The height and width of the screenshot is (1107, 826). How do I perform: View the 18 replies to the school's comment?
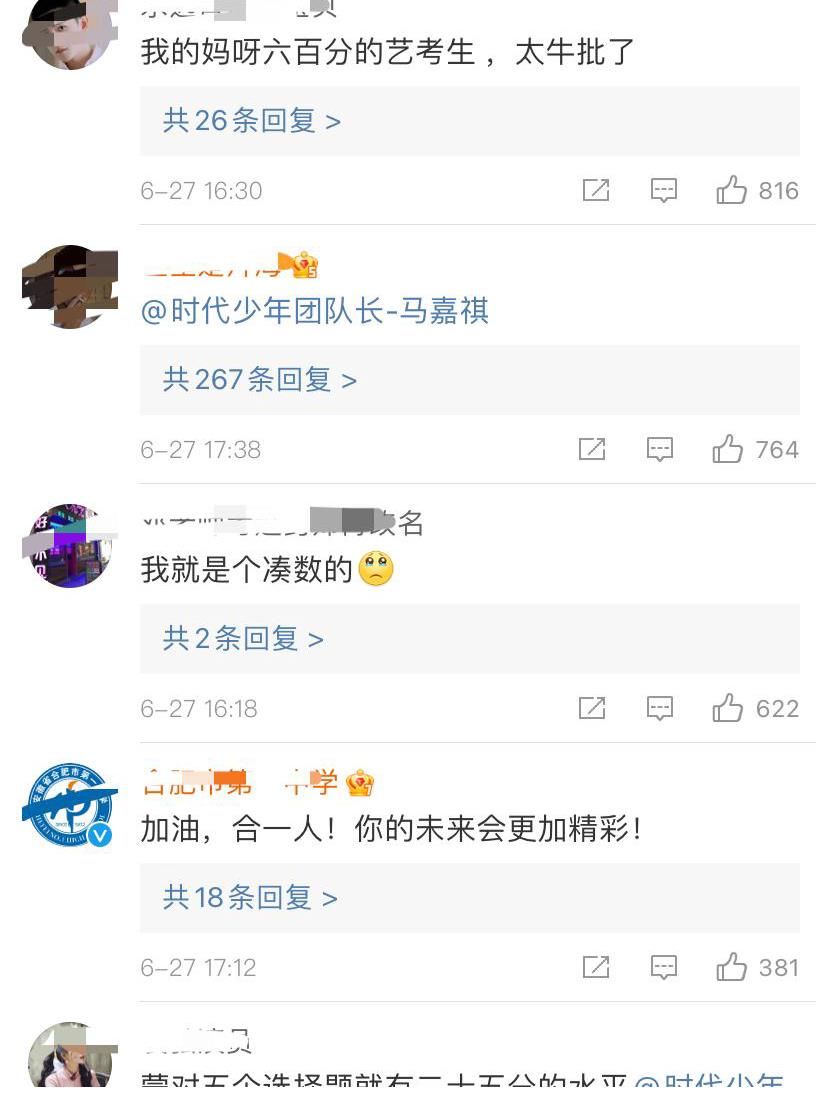tap(243, 897)
